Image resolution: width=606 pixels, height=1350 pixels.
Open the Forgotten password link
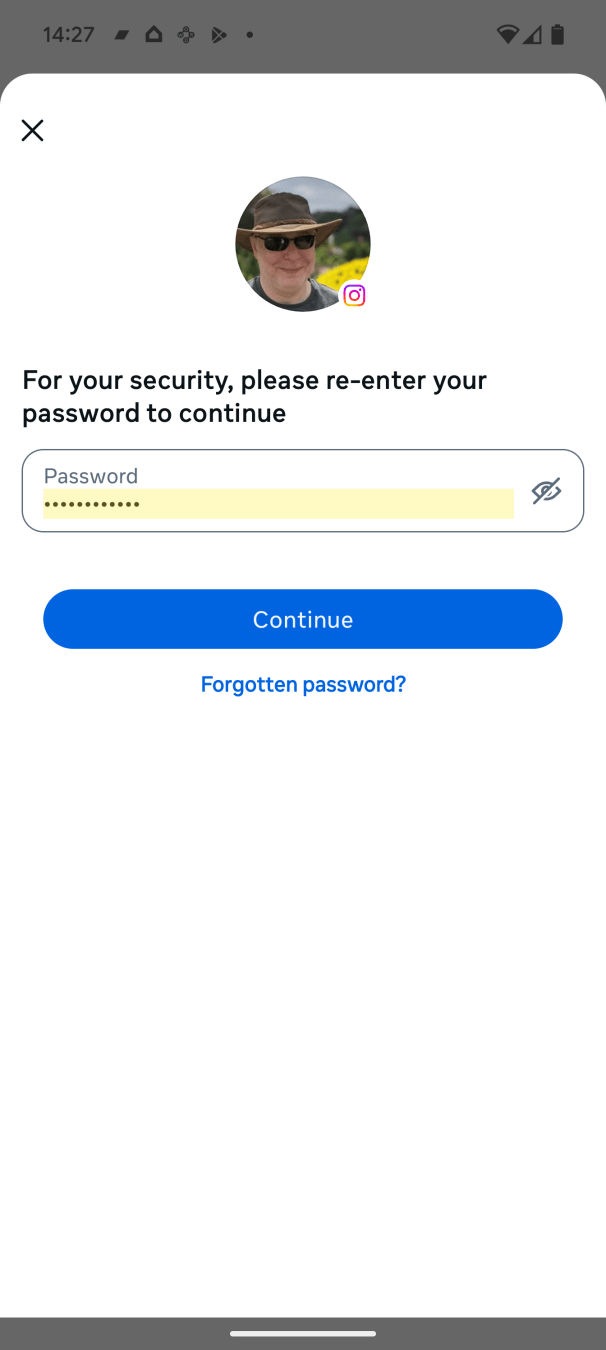[x=303, y=684]
